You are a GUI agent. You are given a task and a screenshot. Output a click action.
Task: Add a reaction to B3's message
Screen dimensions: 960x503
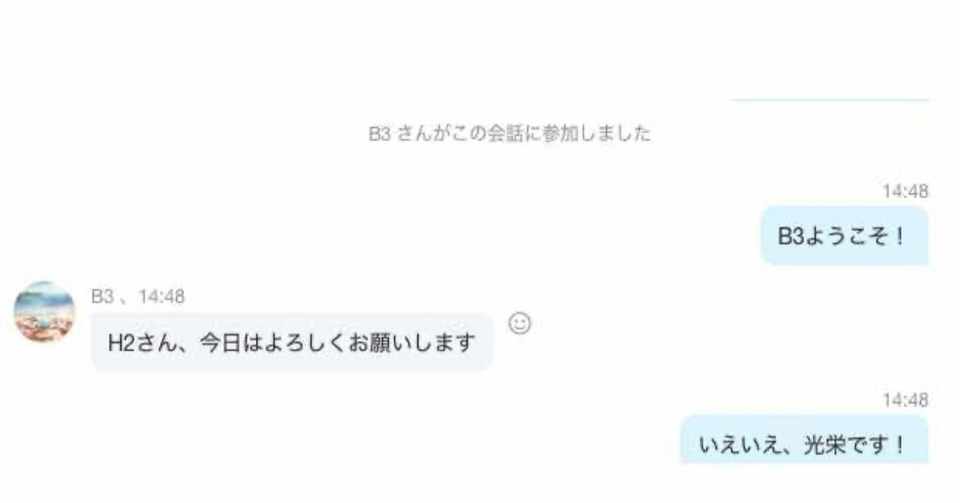click(520, 323)
